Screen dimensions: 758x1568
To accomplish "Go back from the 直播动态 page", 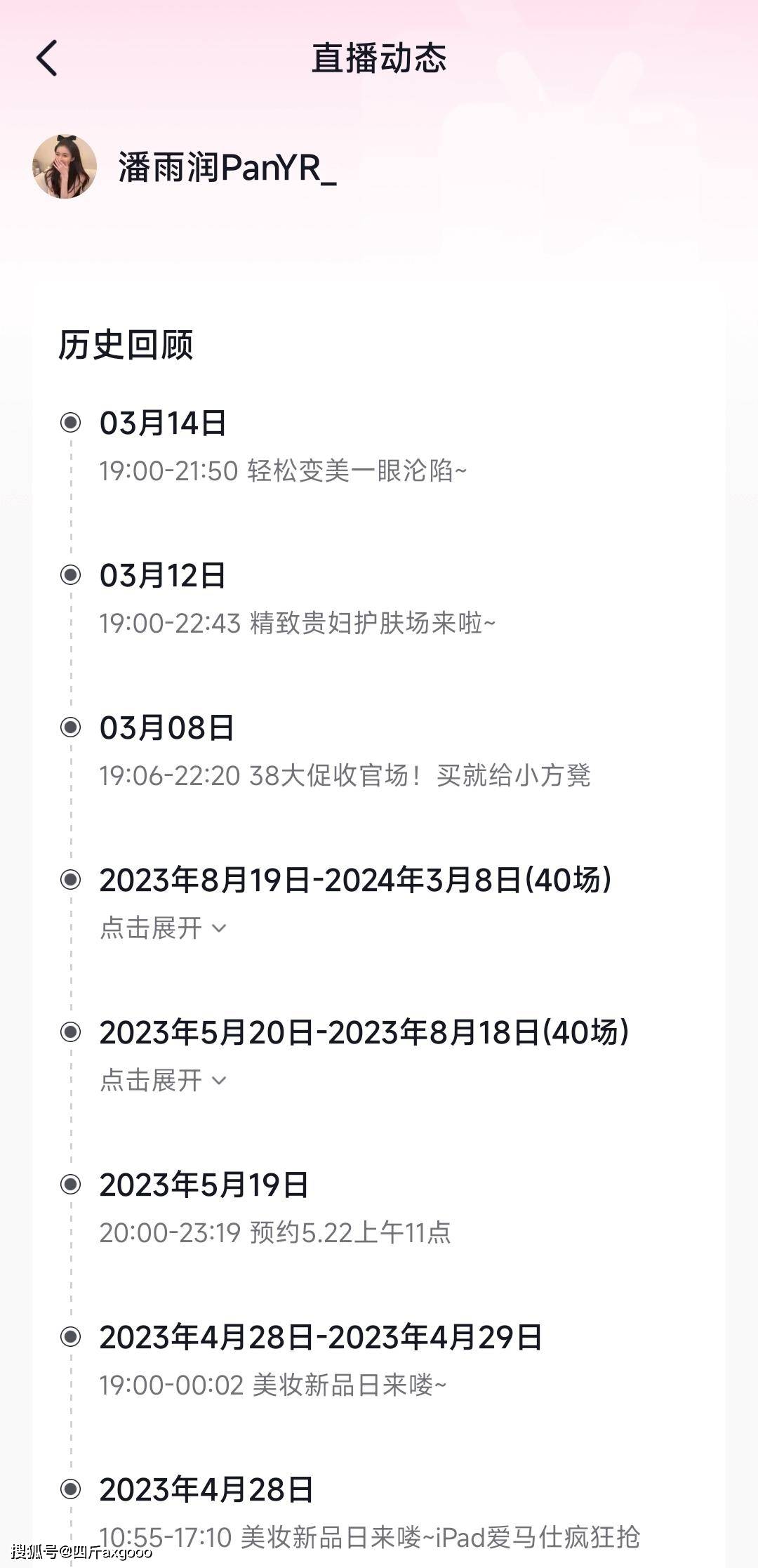I will (47, 58).
